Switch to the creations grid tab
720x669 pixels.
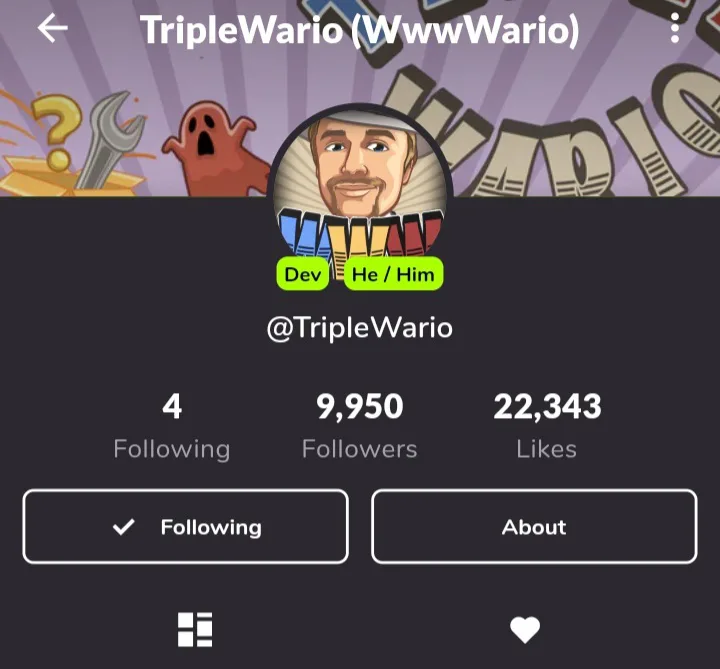coord(195,629)
